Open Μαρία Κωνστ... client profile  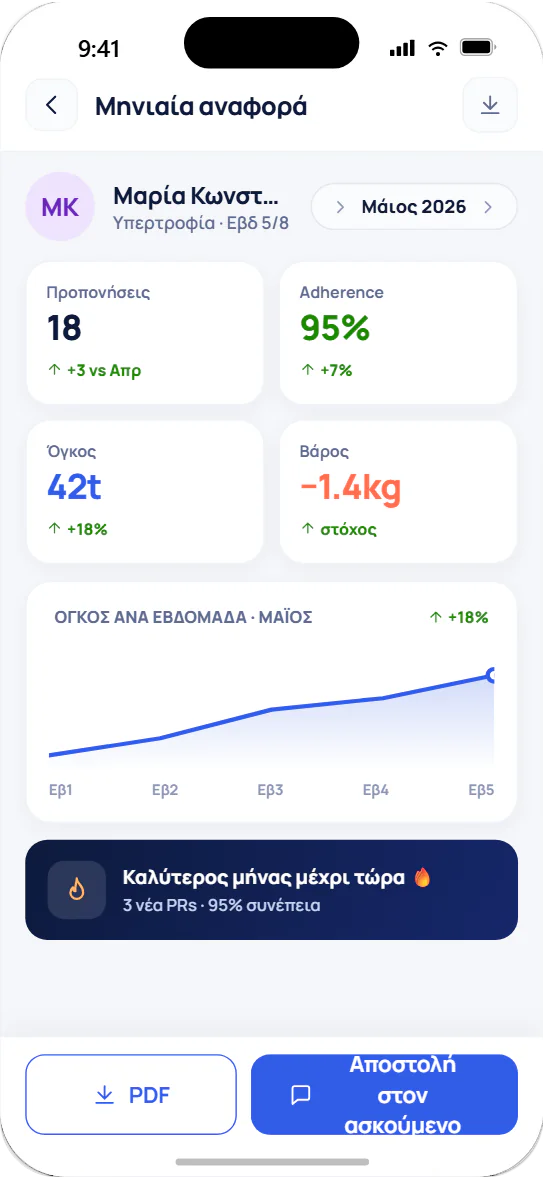coord(158,207)
